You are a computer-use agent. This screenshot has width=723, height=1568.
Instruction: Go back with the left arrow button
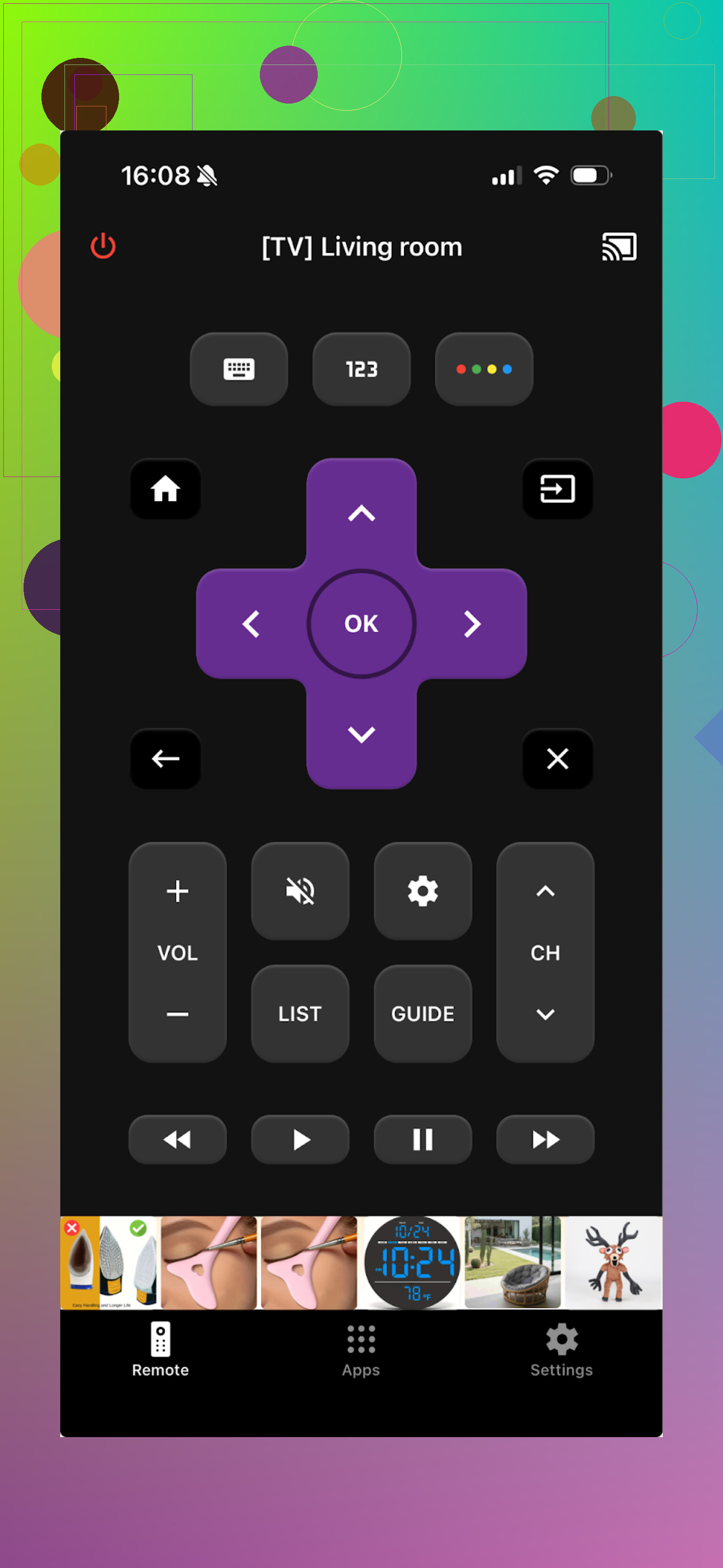pos(166,759)
